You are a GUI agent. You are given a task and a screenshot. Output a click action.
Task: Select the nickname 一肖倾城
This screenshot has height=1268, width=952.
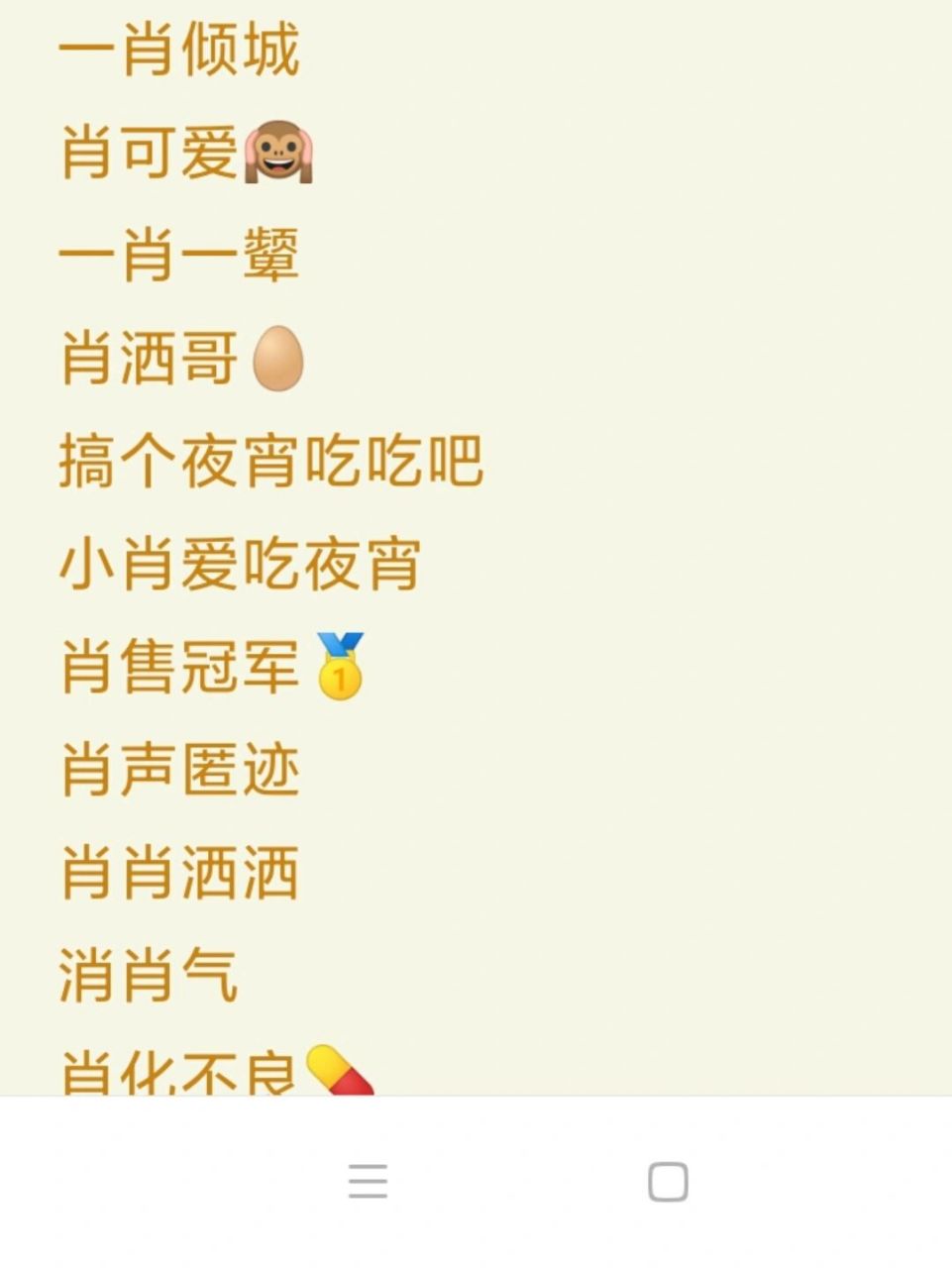pos(180,50)
